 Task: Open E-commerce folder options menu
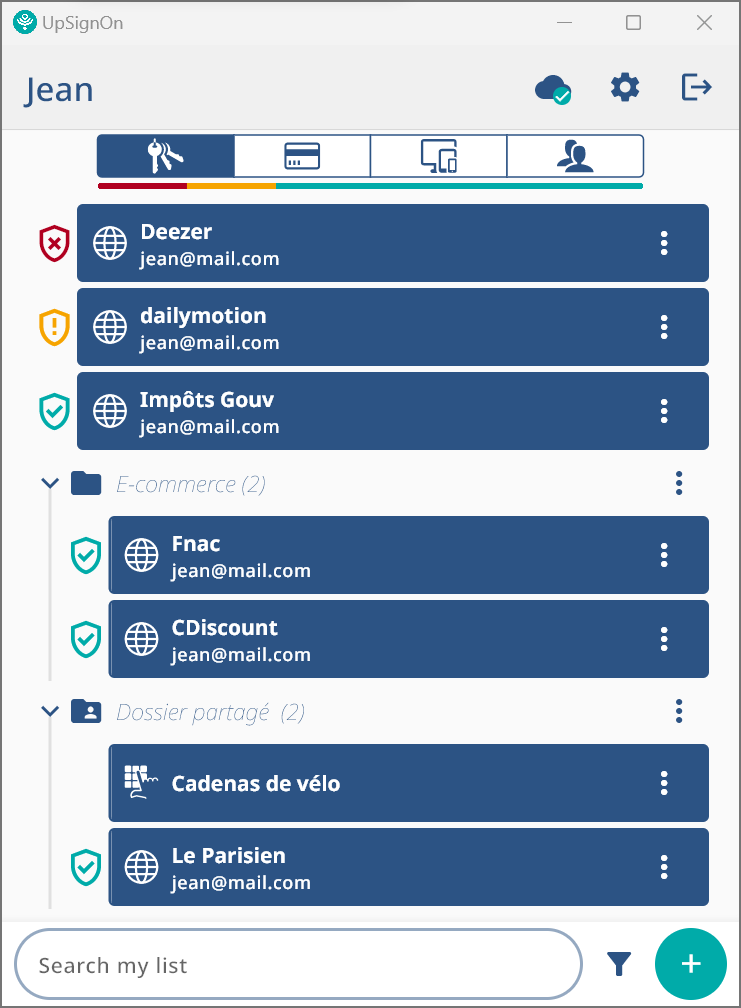click(679, 483)
